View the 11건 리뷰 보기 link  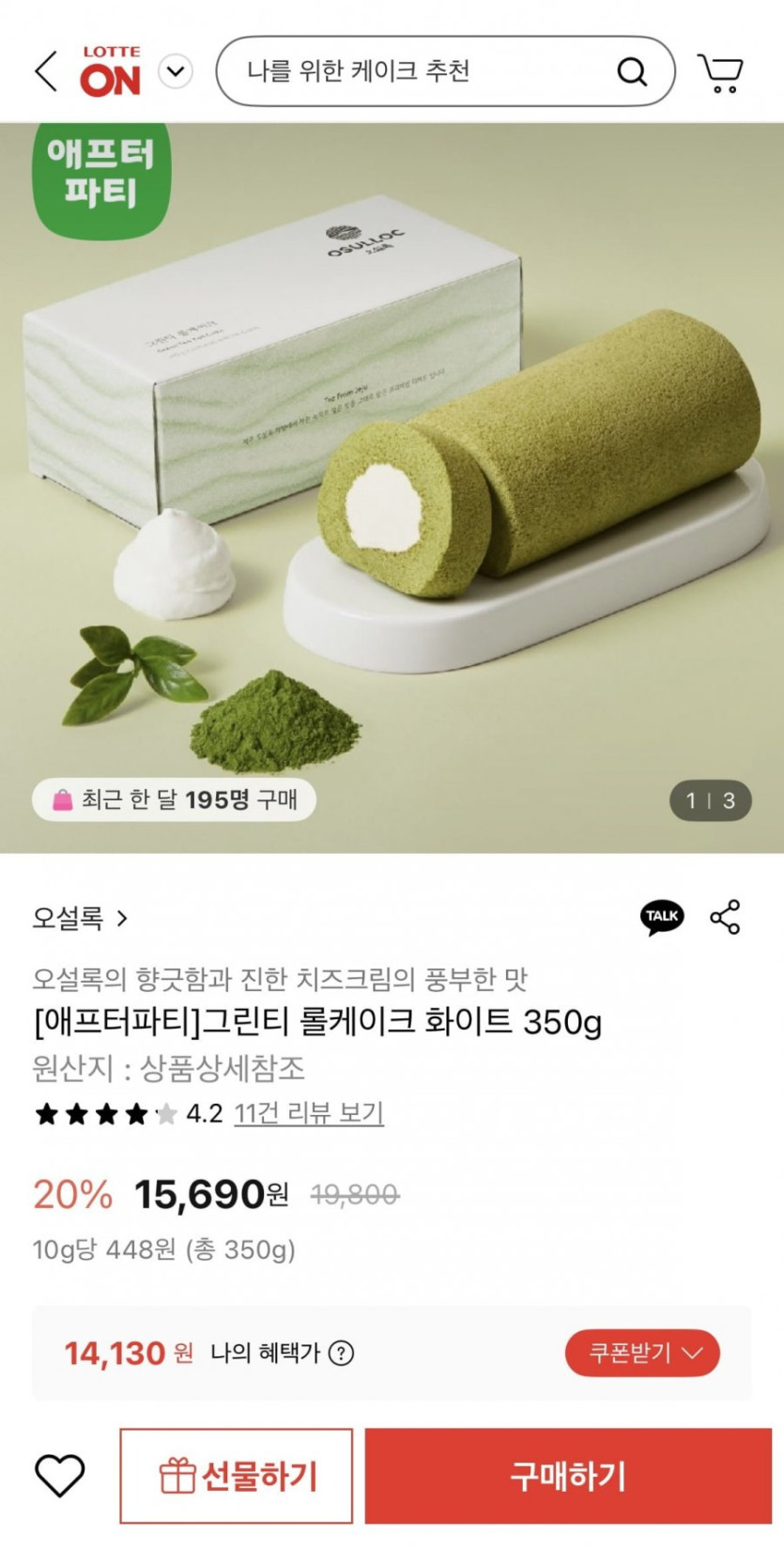click(x=309, y=1113)
